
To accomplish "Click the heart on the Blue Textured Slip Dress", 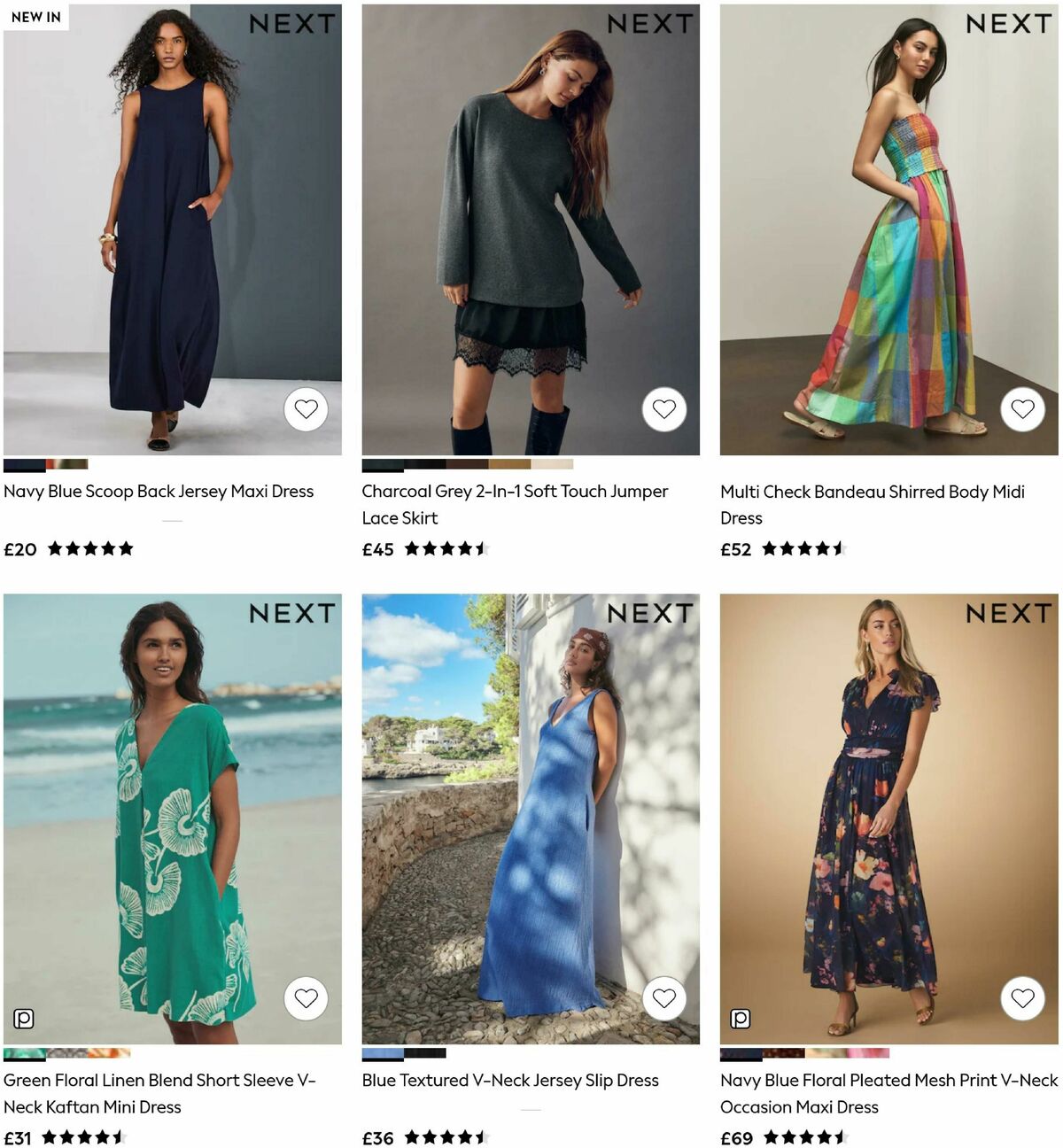I will click(x=663, y=997).
